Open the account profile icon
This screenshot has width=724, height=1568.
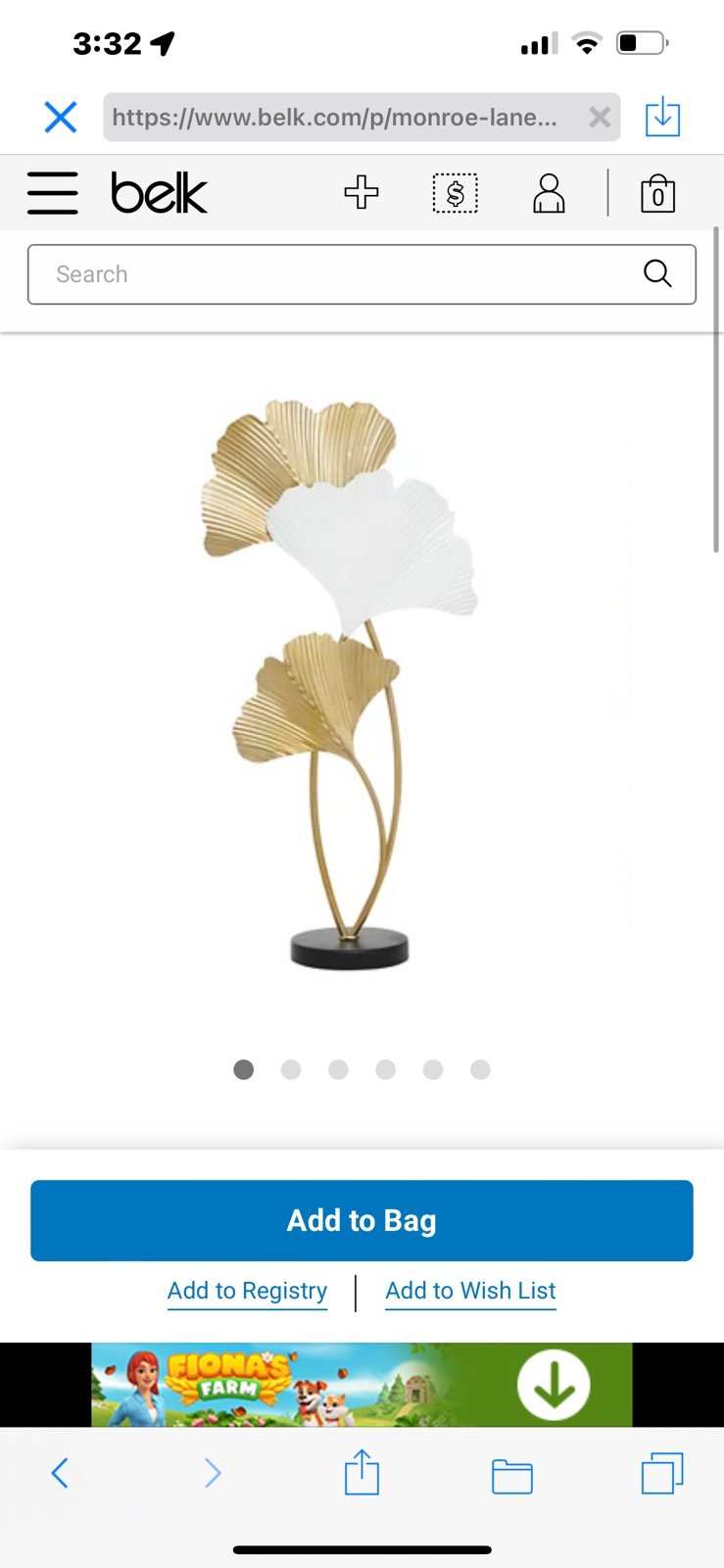click(x=549, y=193)
